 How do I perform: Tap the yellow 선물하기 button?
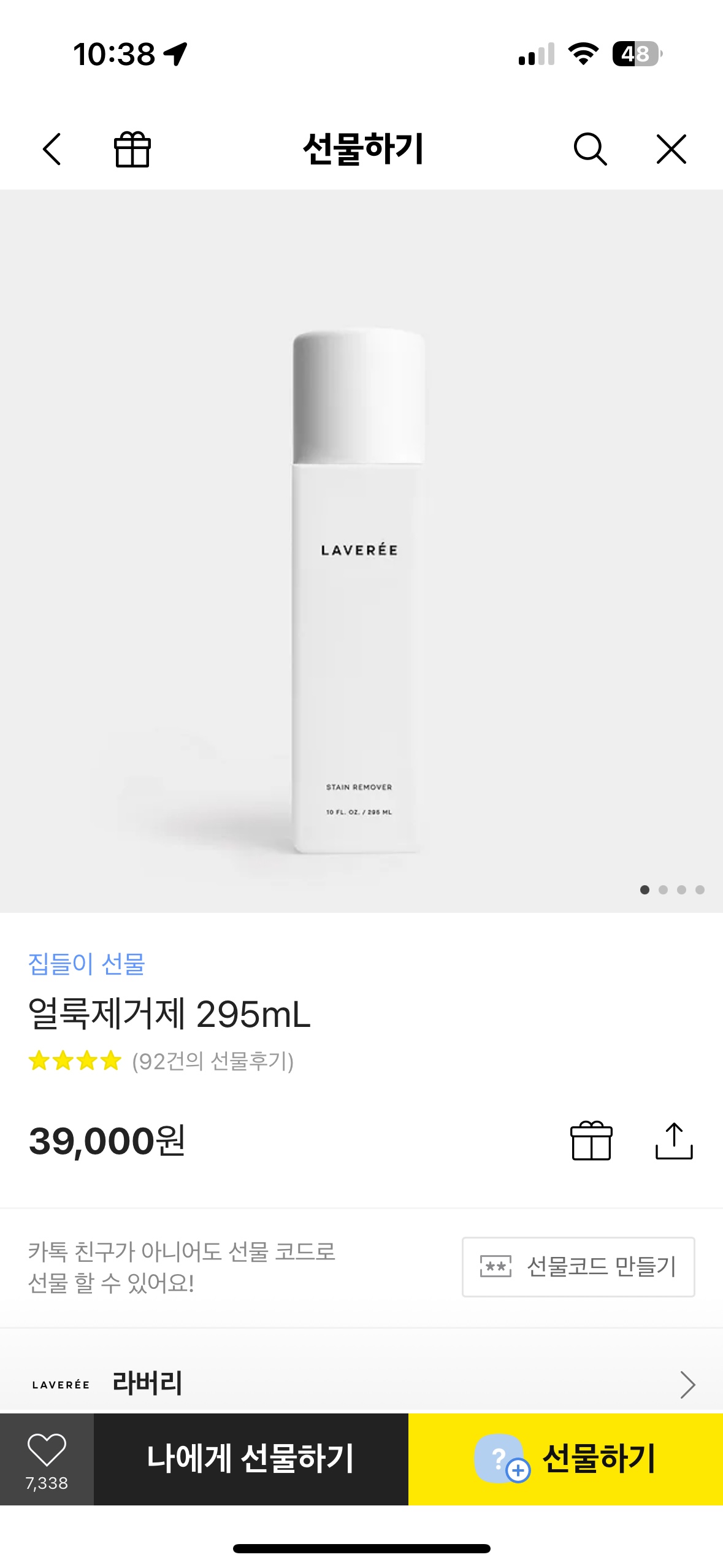(x=565, y=1459)
